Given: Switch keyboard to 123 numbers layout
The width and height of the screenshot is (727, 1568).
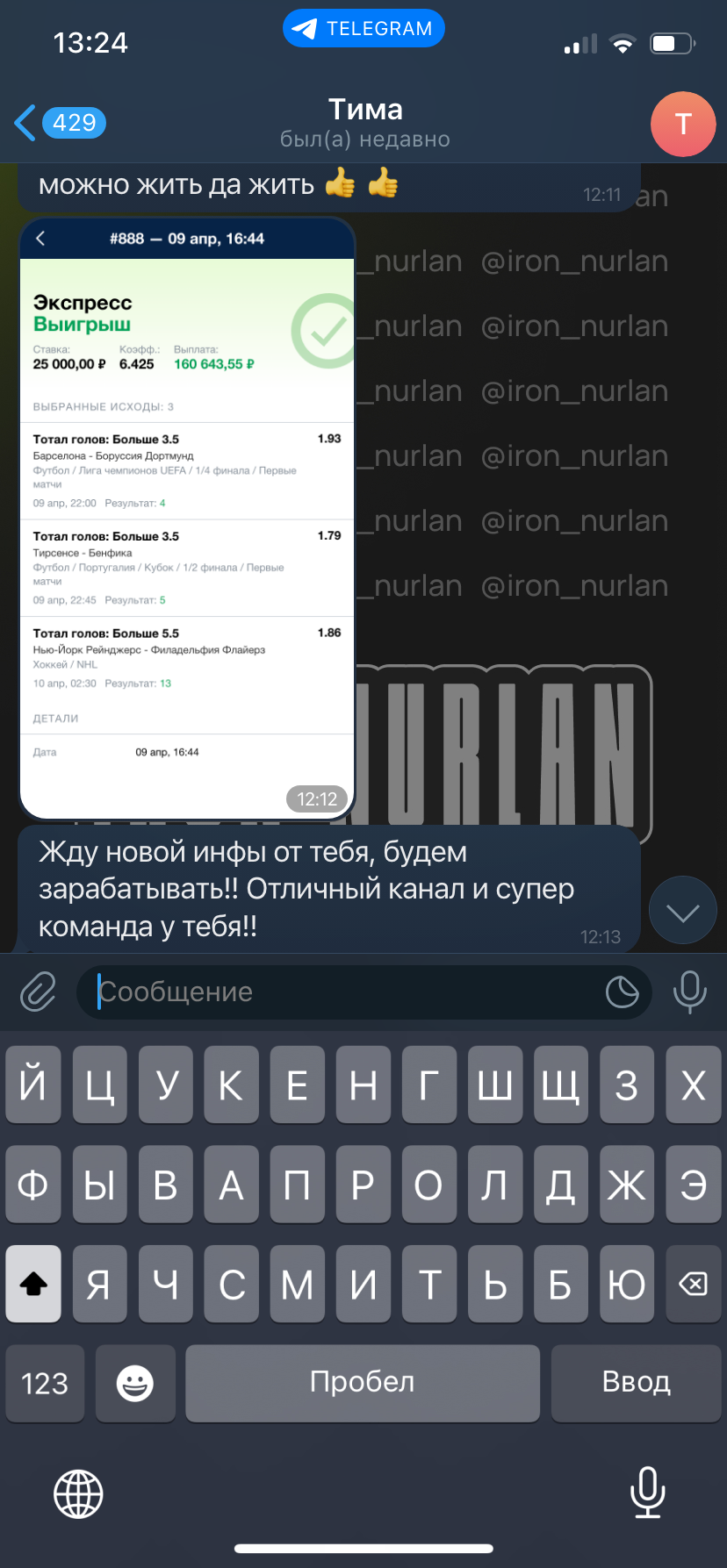Looking at the screenshot, I should point(45,1383).
